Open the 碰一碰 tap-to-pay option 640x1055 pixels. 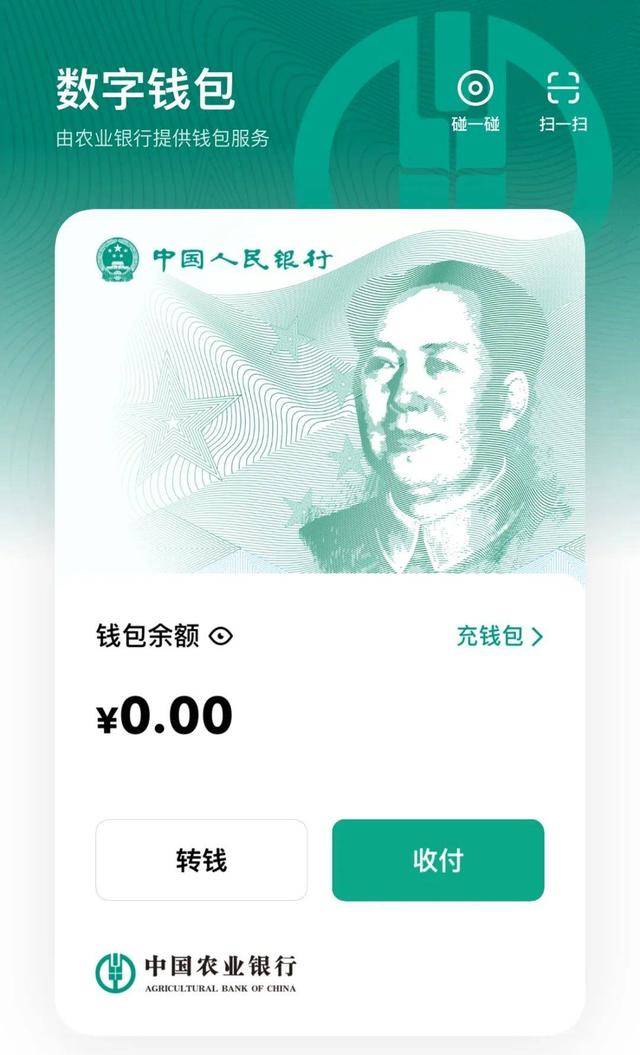(475, 101)
